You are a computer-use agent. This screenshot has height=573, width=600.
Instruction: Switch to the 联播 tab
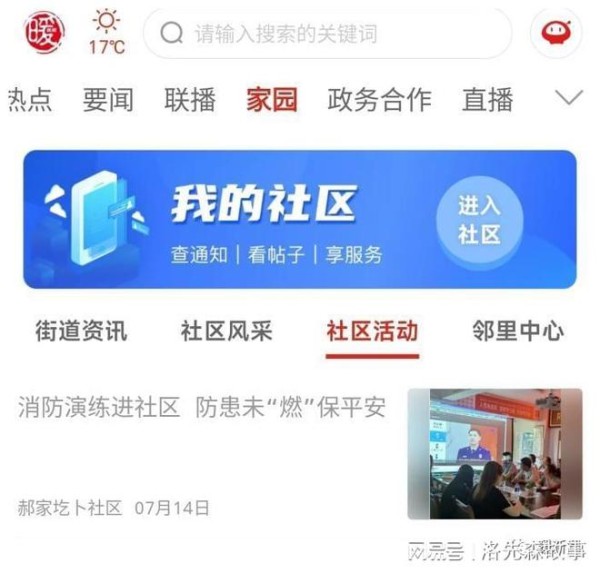point(190,99)
